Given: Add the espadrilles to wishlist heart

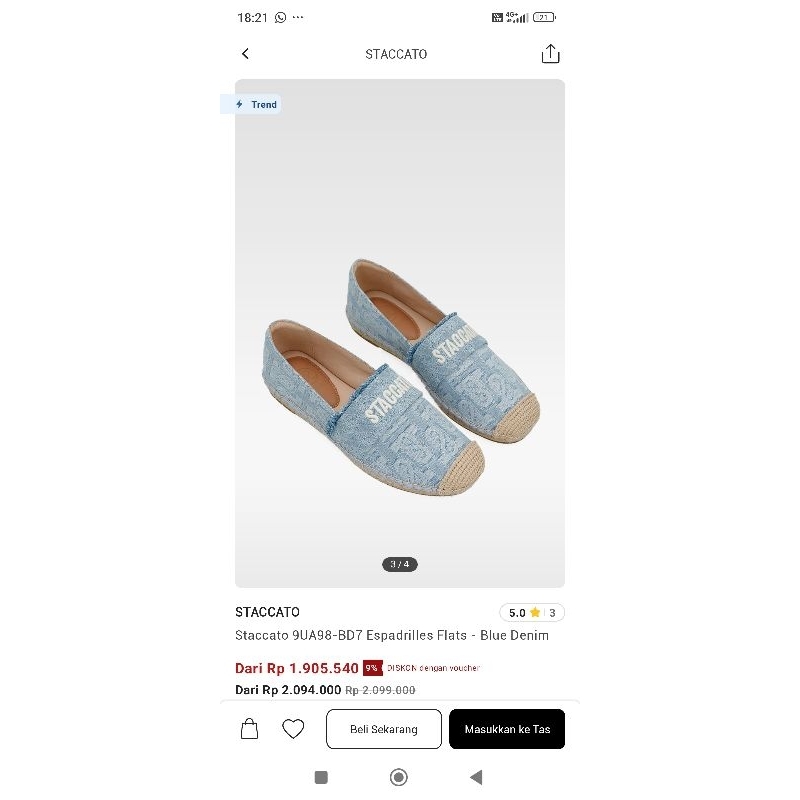Looking at the screenshot, I should pyautogui.click(x=293, y=729).
